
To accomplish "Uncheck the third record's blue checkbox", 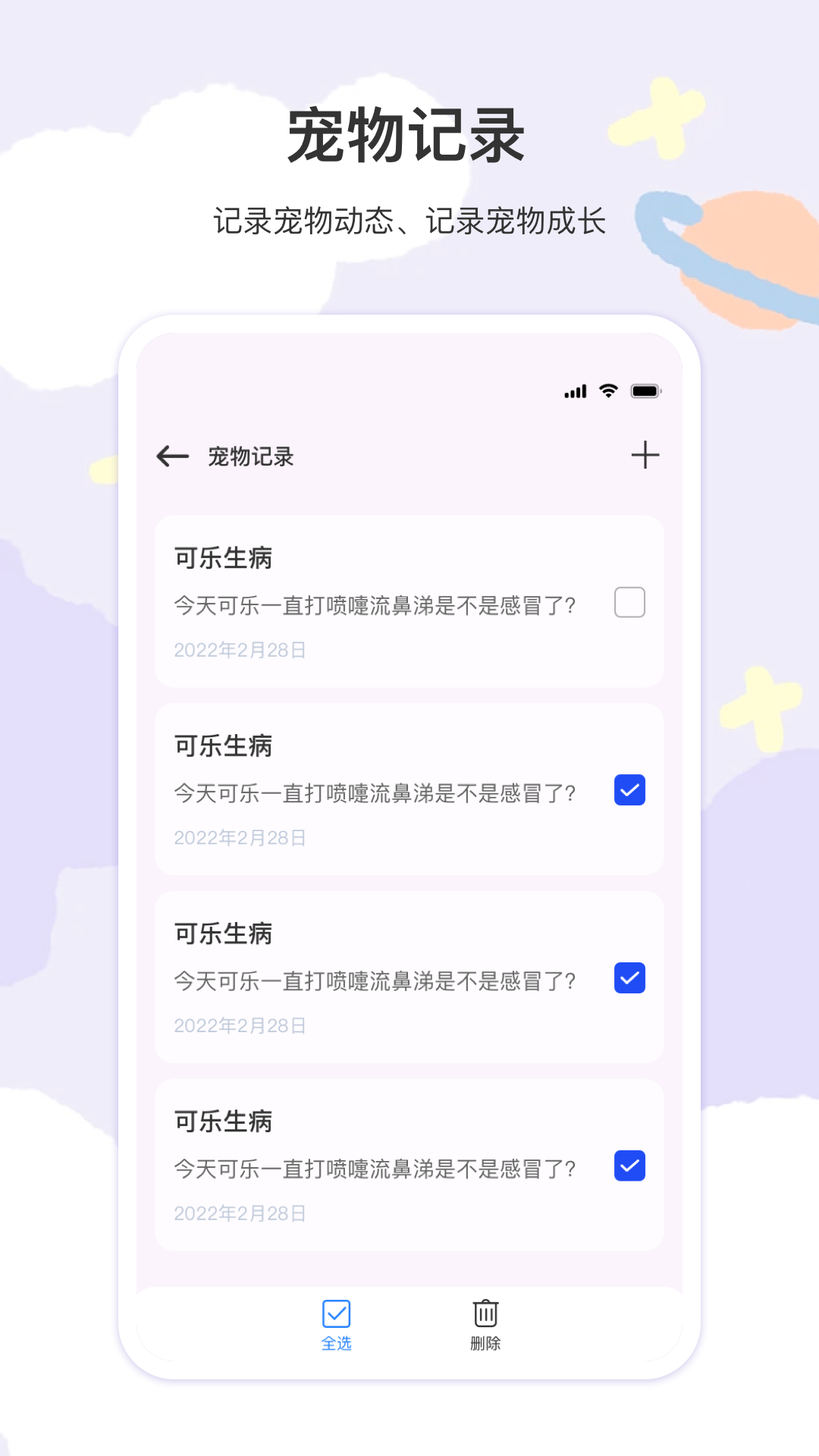I will (x=629, y=978).
